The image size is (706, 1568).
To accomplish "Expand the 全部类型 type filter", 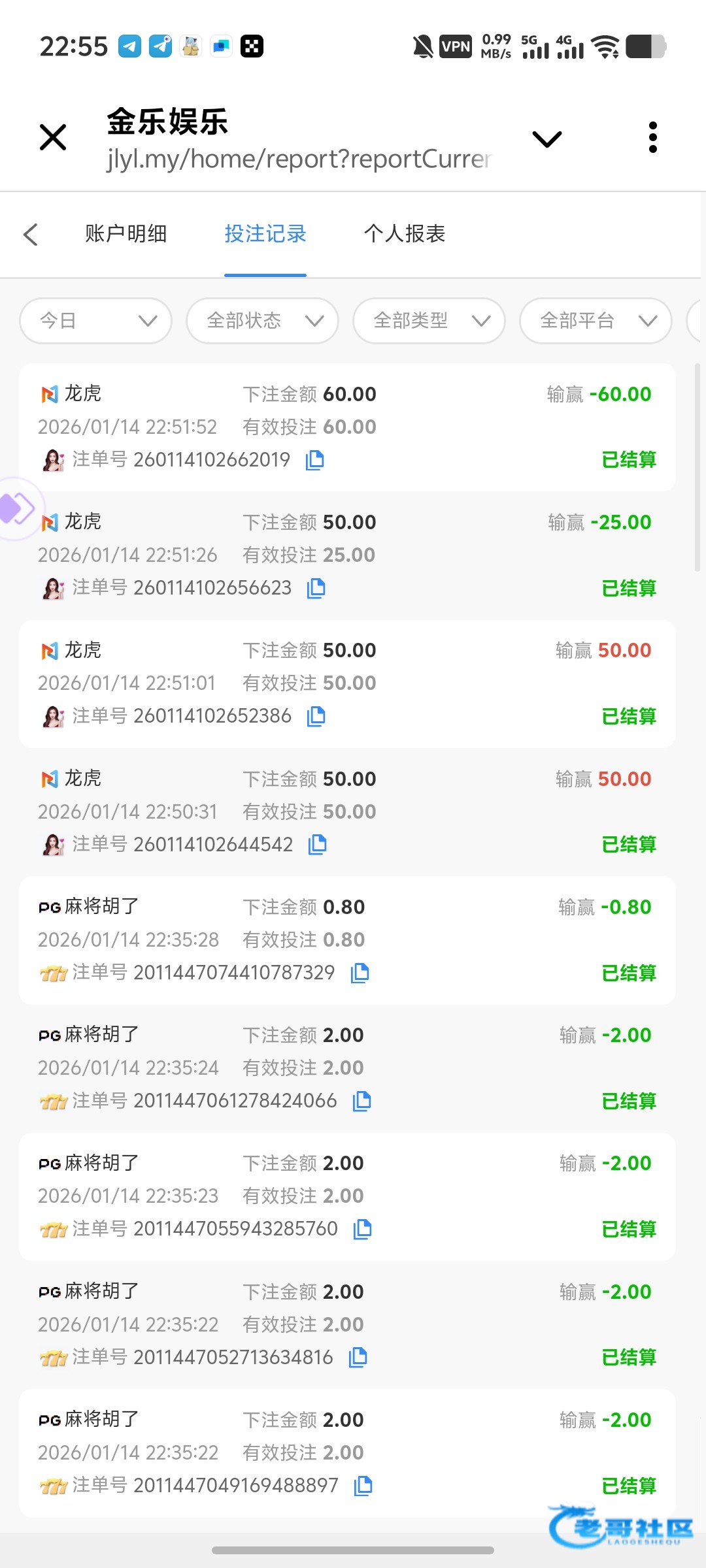I will 429,321.
